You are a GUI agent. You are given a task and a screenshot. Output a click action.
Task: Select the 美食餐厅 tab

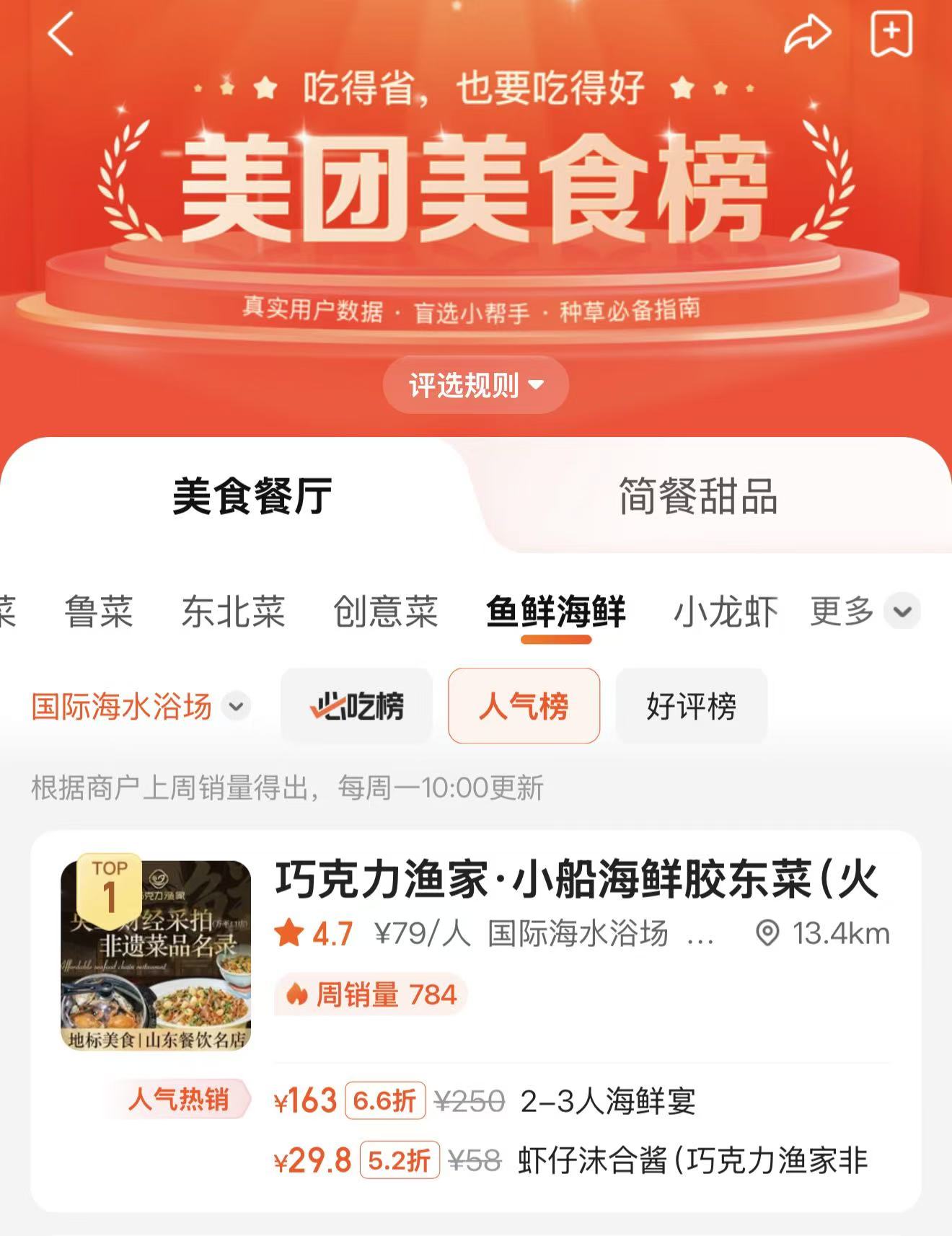(x=252, y=496)
